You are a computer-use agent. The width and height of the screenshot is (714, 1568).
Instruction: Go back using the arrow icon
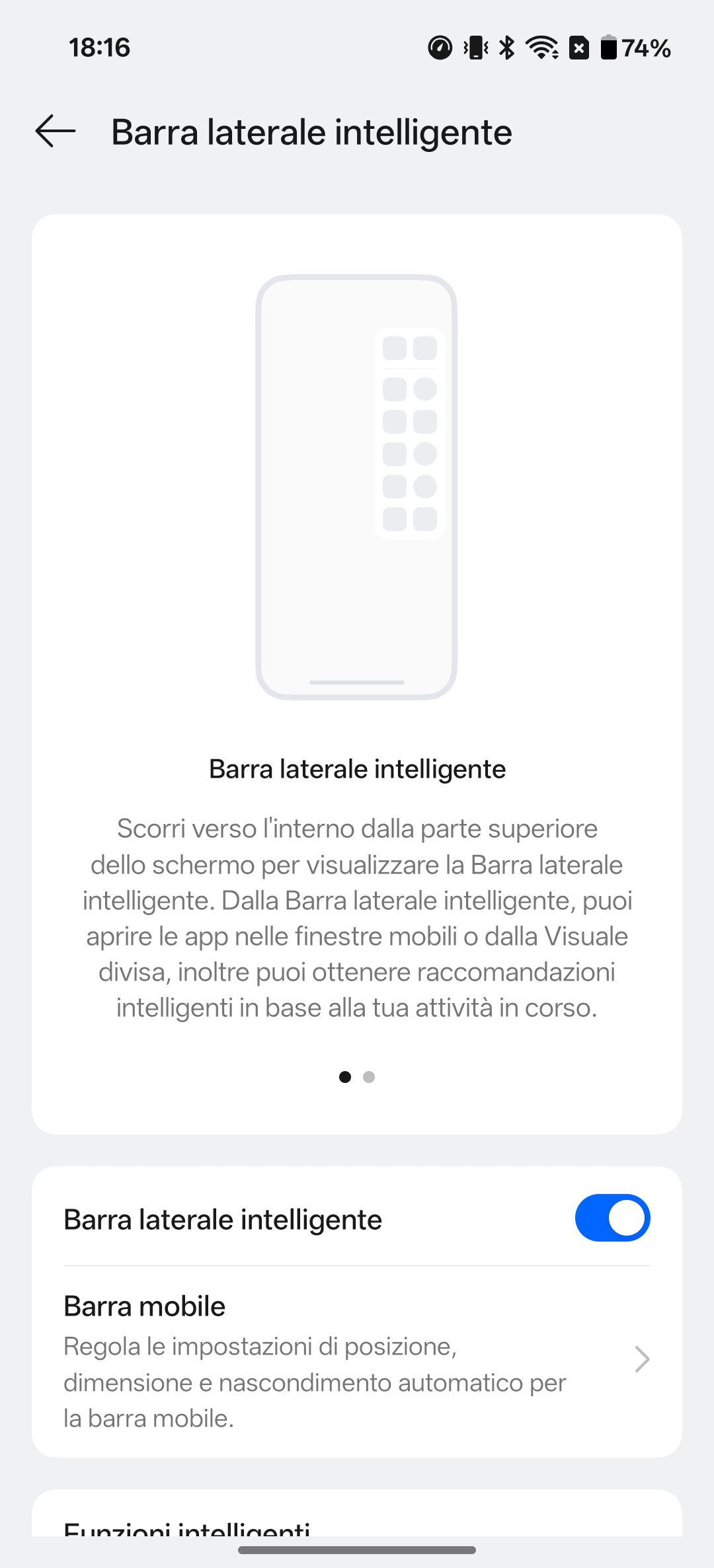pos(56,131)
